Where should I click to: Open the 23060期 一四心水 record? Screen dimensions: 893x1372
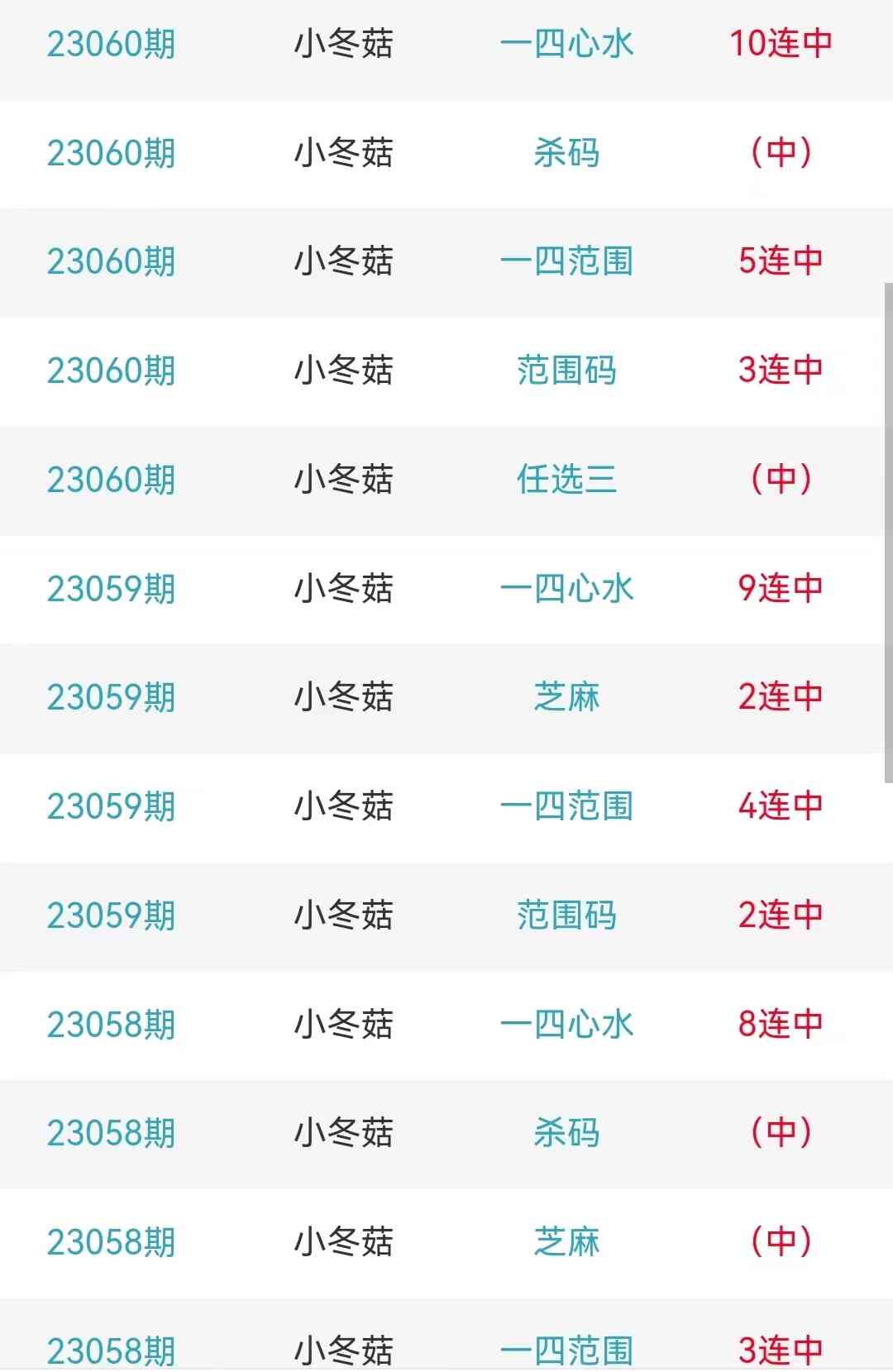[566, 44]
